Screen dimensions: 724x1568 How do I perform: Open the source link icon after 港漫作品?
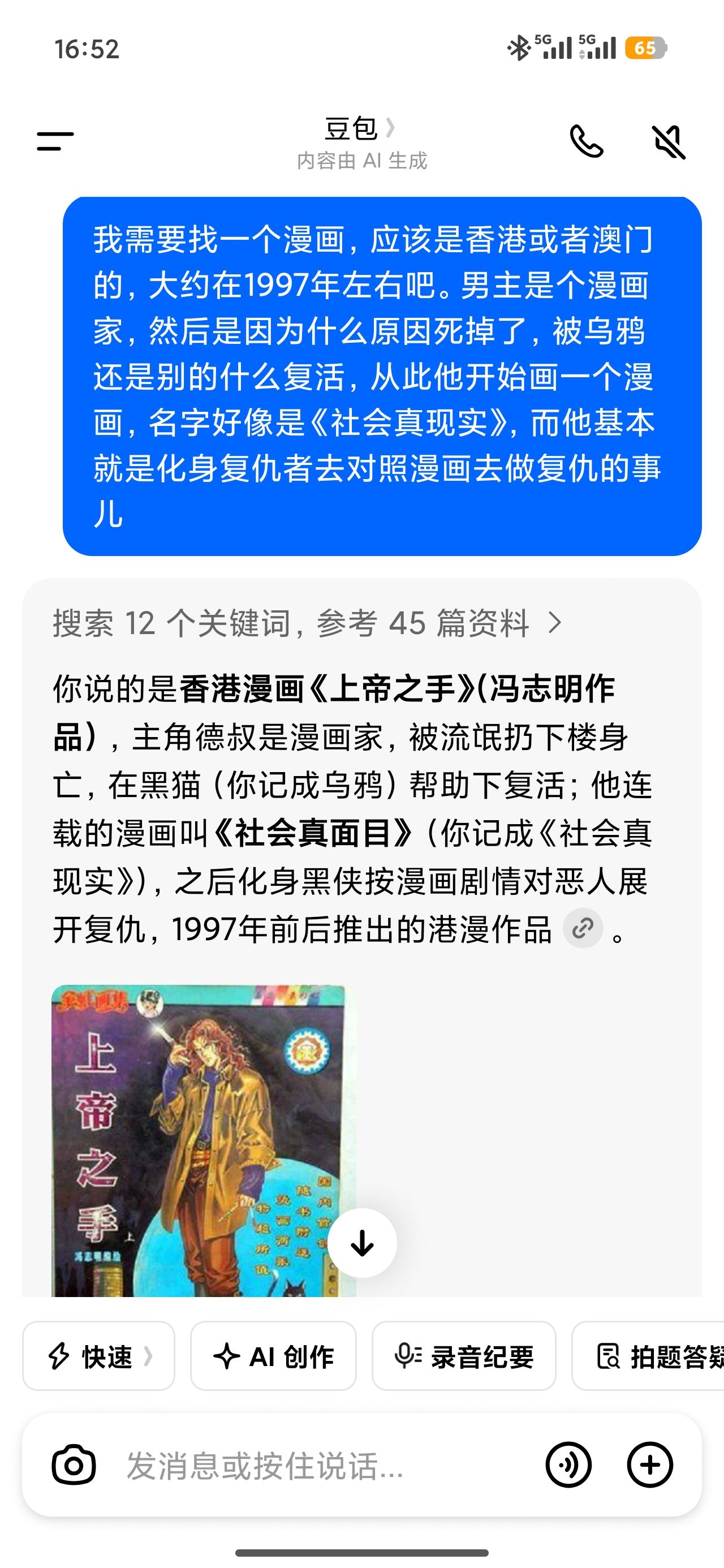point(583,928)
